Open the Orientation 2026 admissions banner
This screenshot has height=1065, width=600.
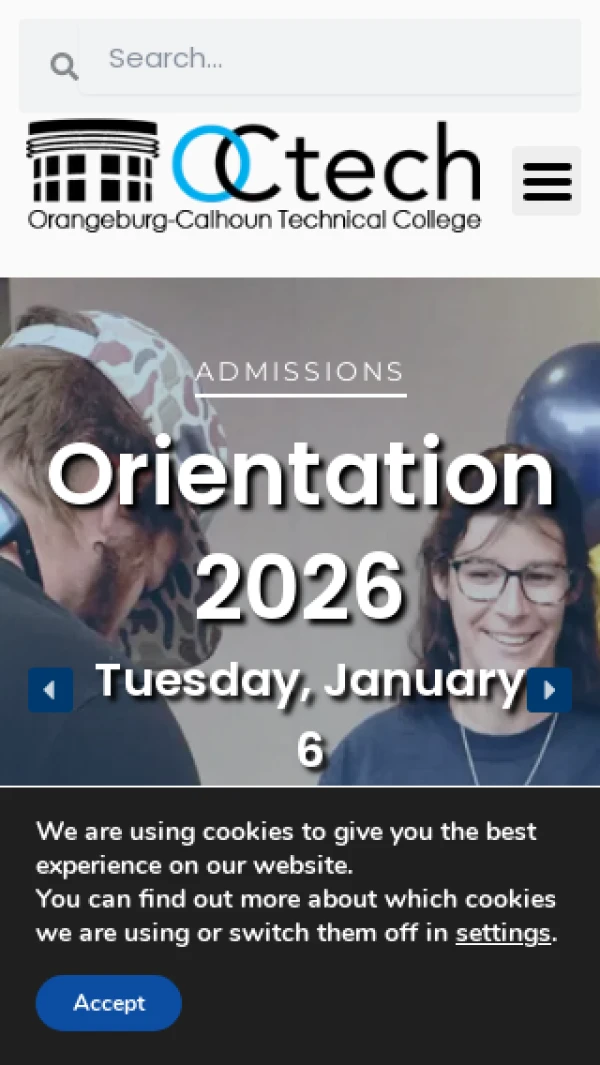[300, 530]
